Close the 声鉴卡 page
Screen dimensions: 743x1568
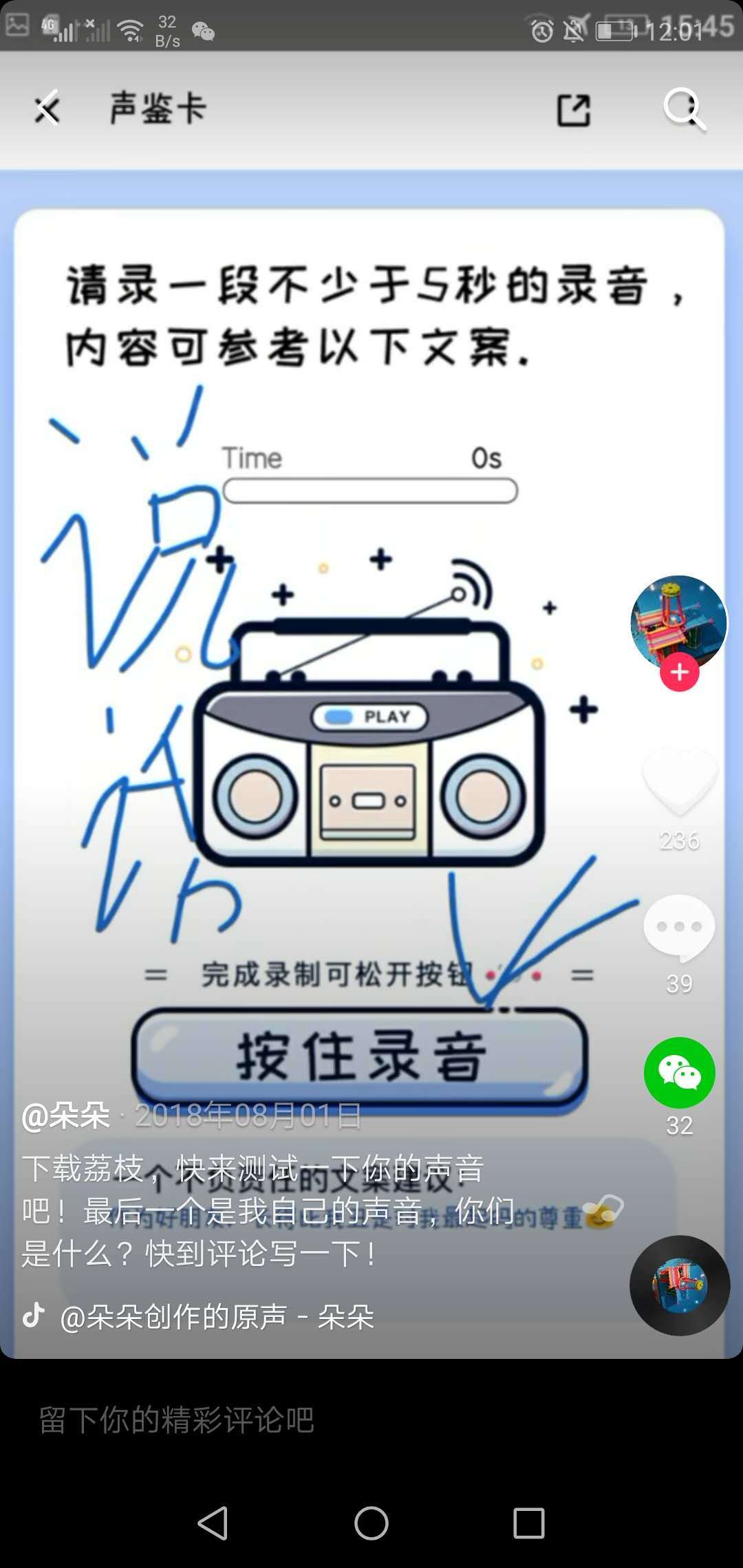(x=47, y=109)
